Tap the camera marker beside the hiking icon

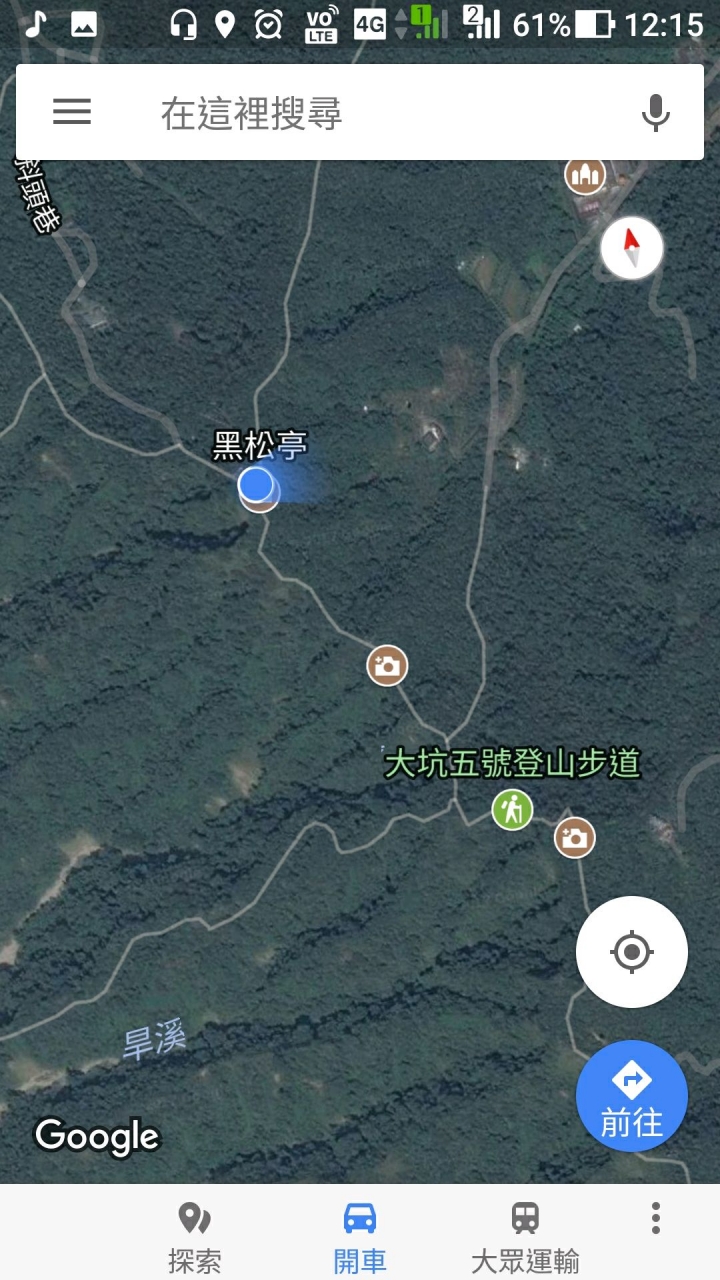575,837
